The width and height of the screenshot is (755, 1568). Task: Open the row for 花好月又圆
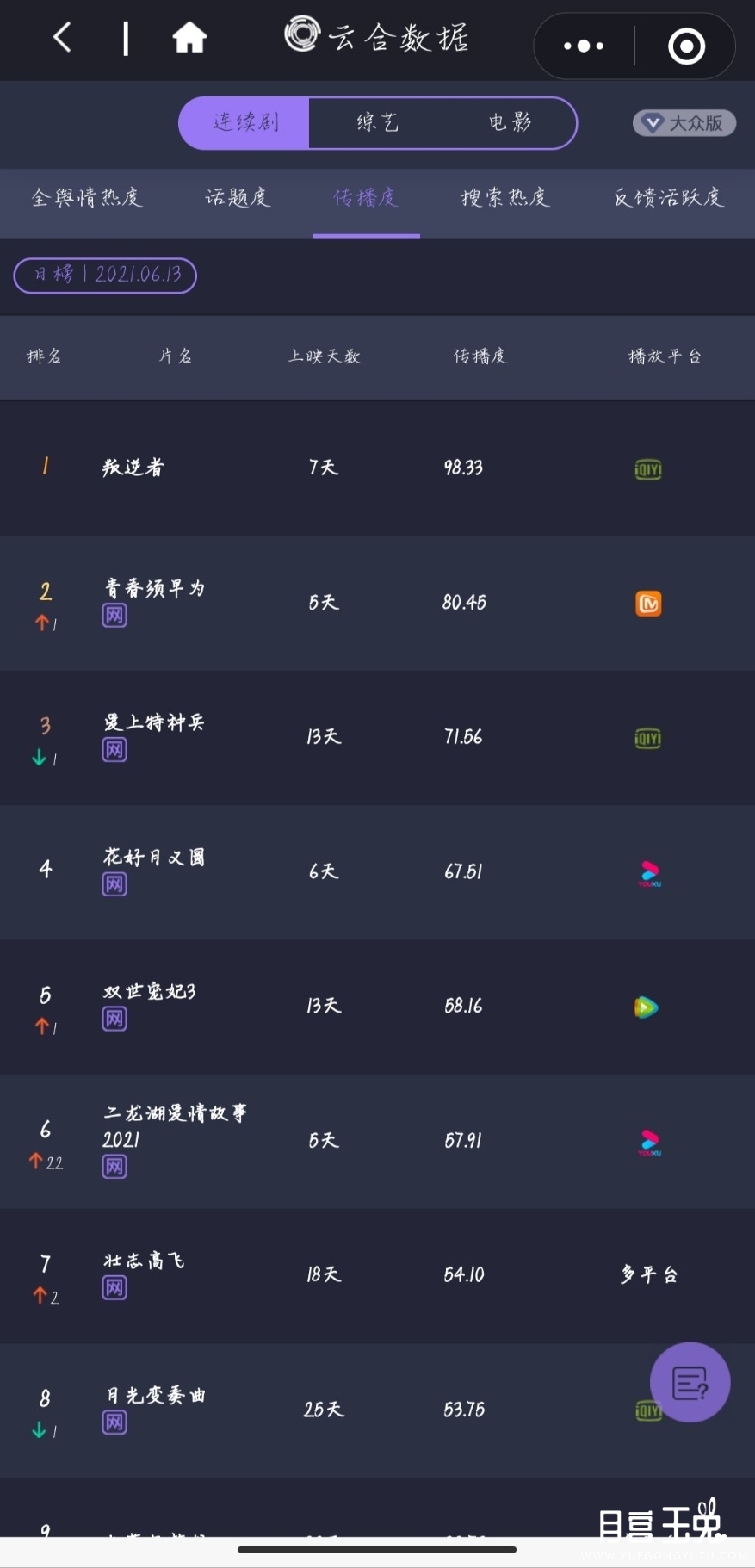point(377,871)
